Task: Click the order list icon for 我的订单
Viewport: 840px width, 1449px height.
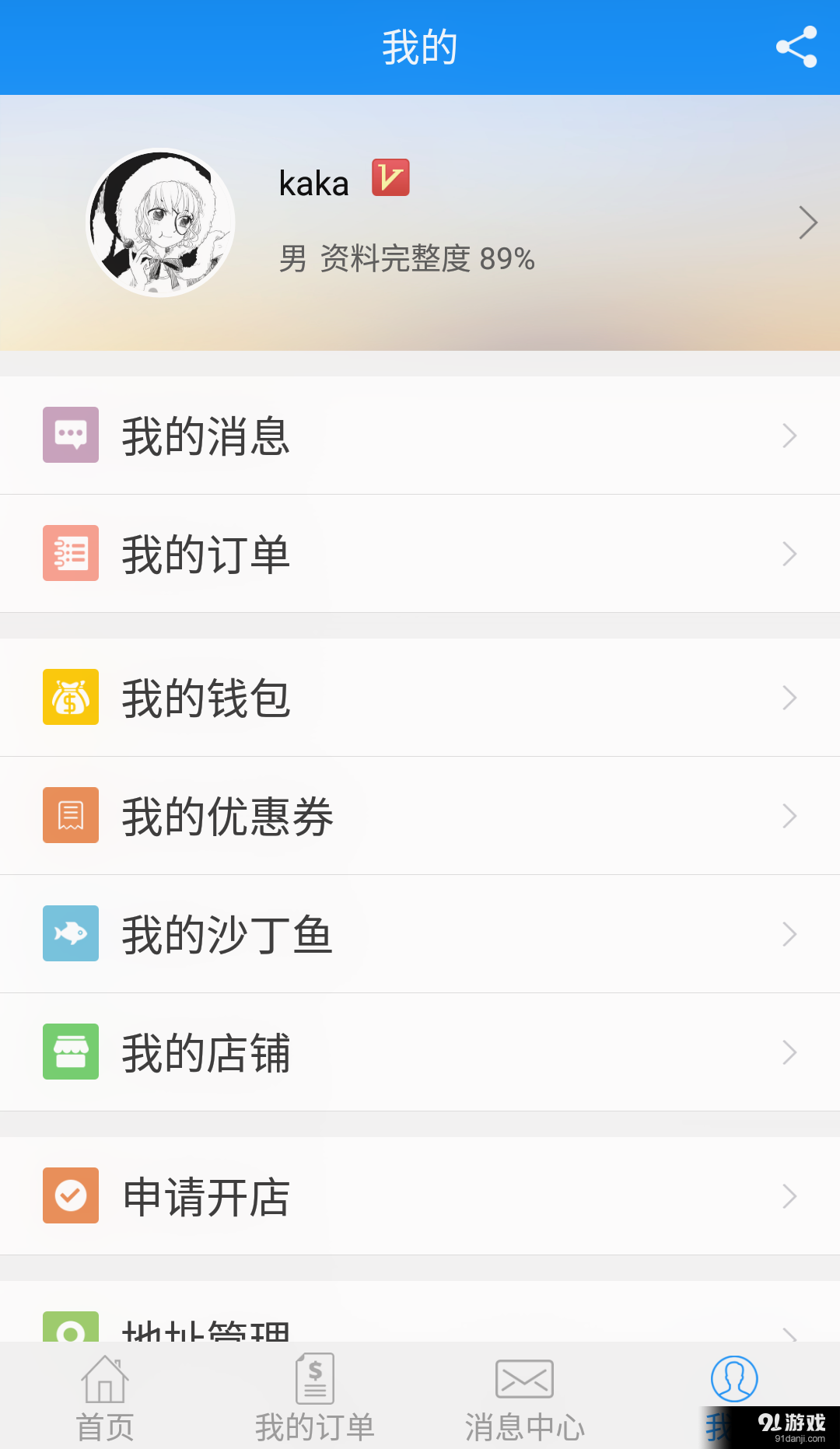Action: coord(71,554)
